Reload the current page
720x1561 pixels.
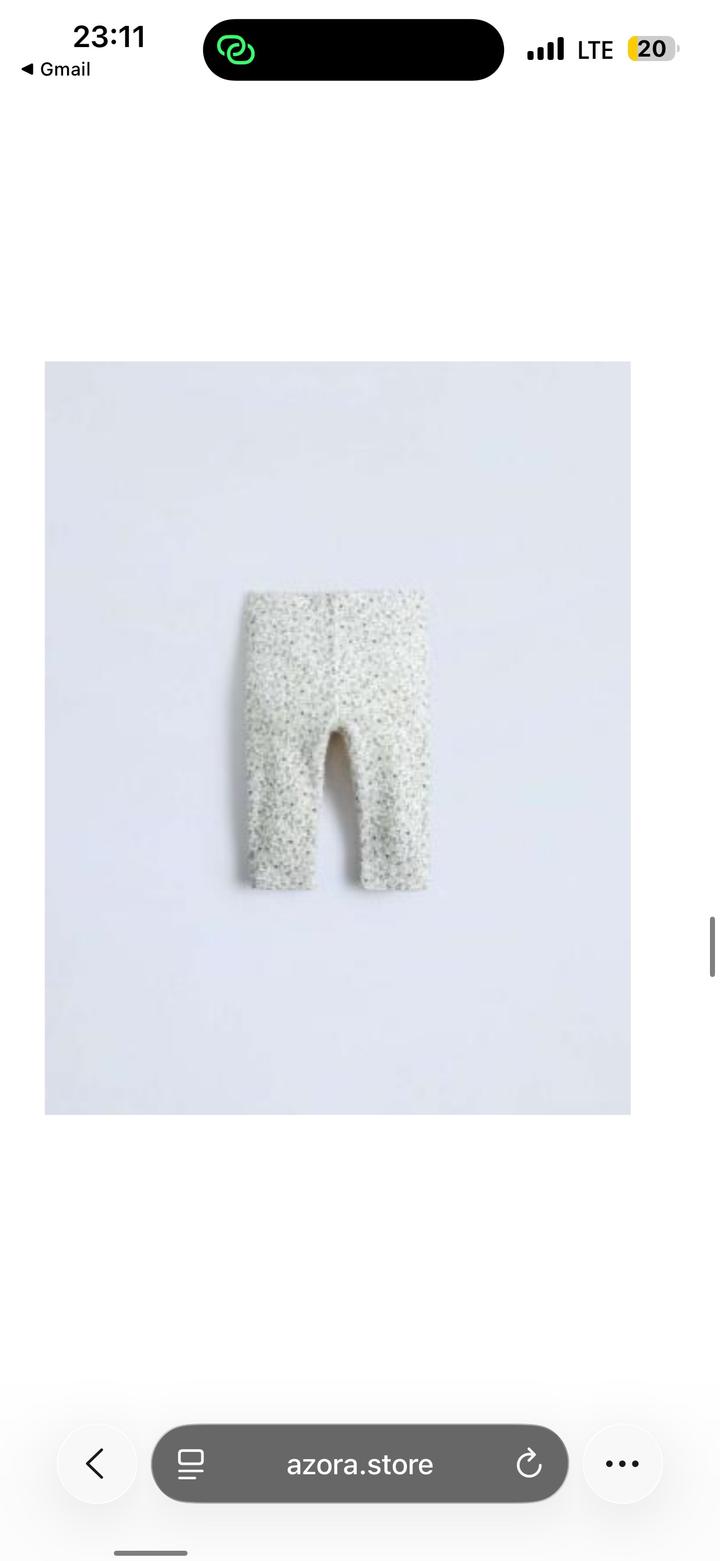tap(529, 1464)
